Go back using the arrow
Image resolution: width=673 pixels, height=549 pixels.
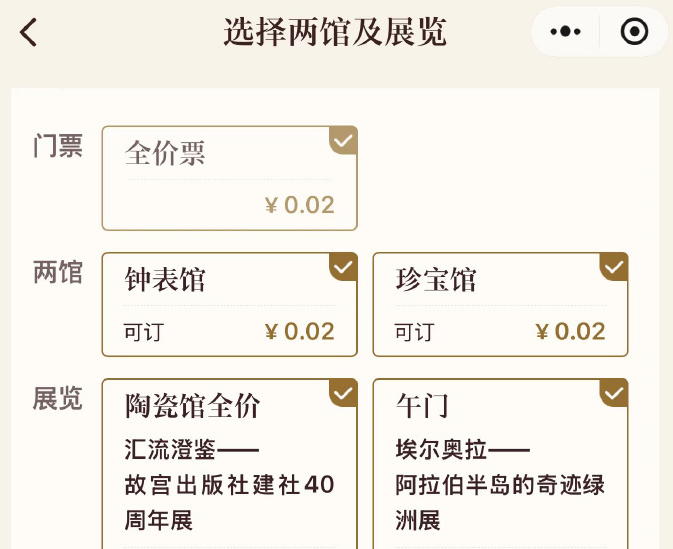29,32
